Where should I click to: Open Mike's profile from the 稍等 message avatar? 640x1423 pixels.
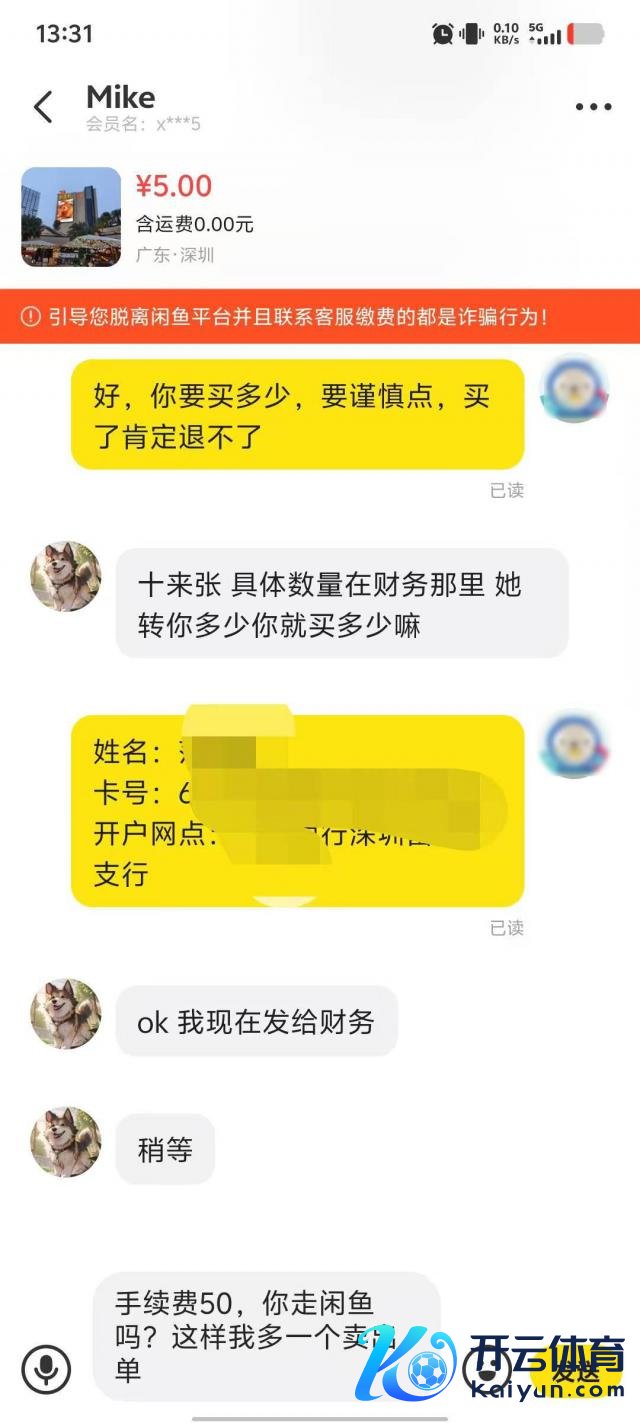pos(66,1141)
